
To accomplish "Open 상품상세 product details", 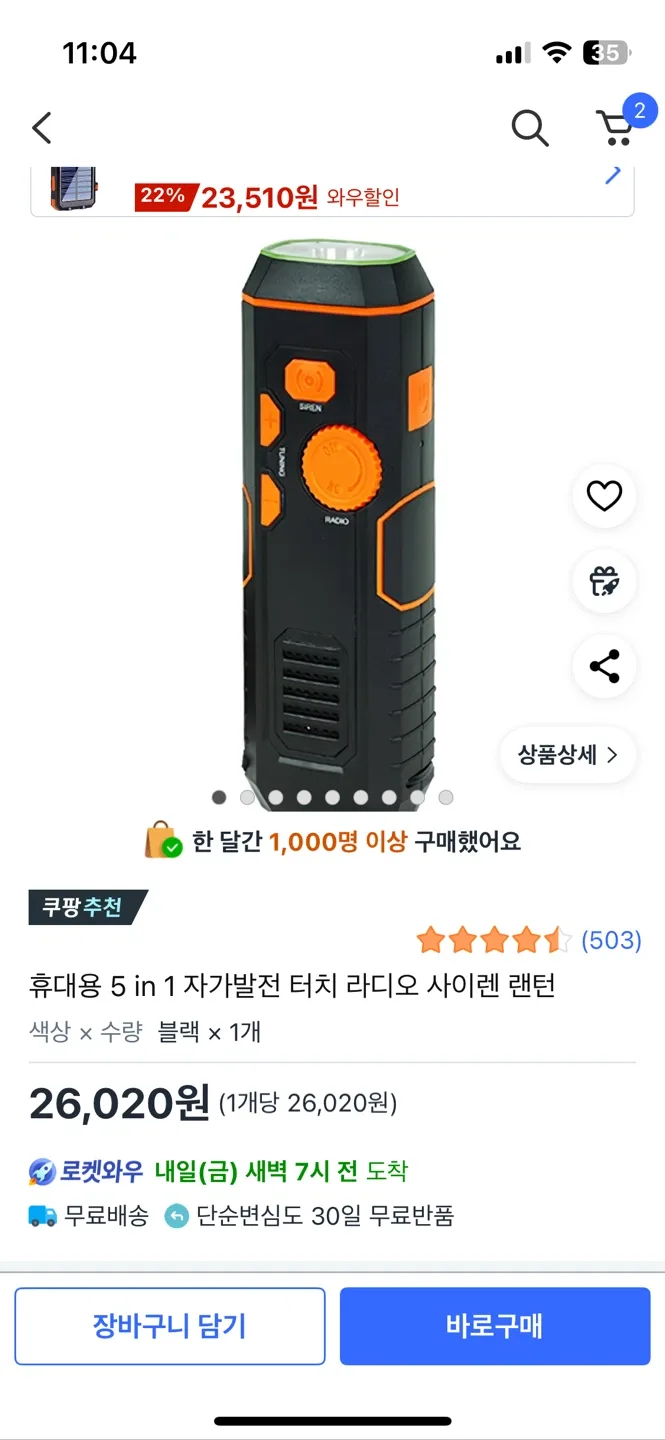I will click(567, 755).
